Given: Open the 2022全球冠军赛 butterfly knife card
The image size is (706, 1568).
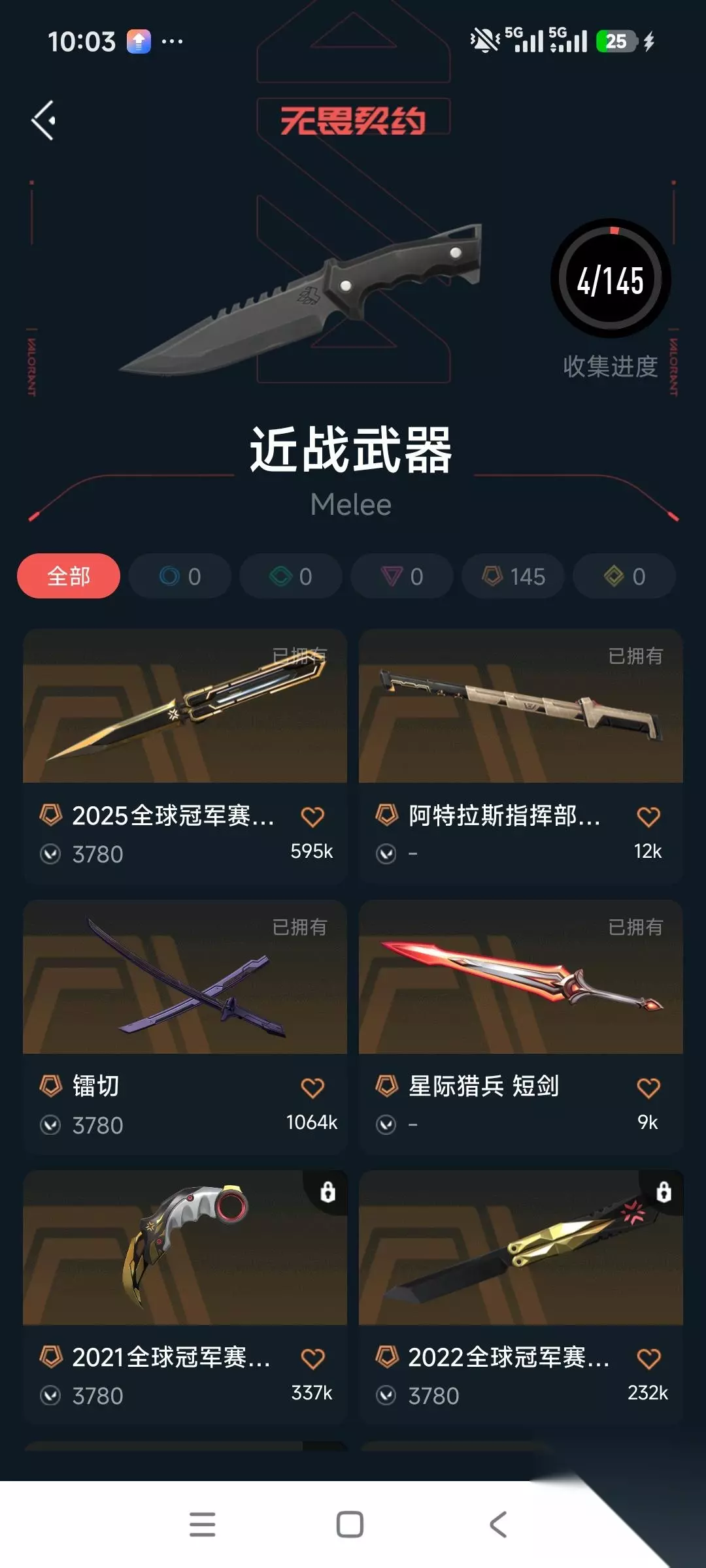Looking at the screenshot, I should tap(521, 1298).
